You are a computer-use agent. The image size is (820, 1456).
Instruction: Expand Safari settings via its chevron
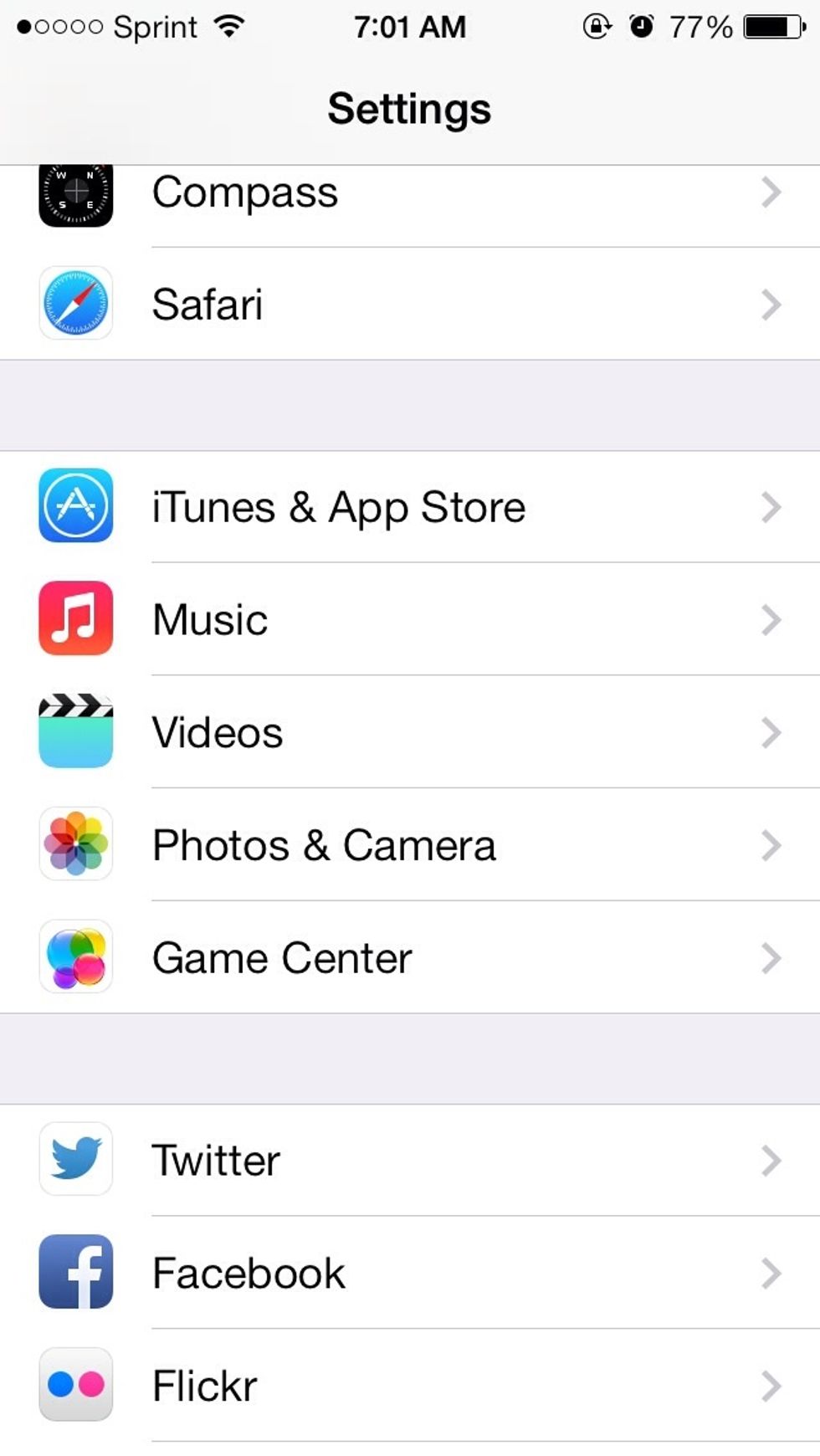point(771,304)
